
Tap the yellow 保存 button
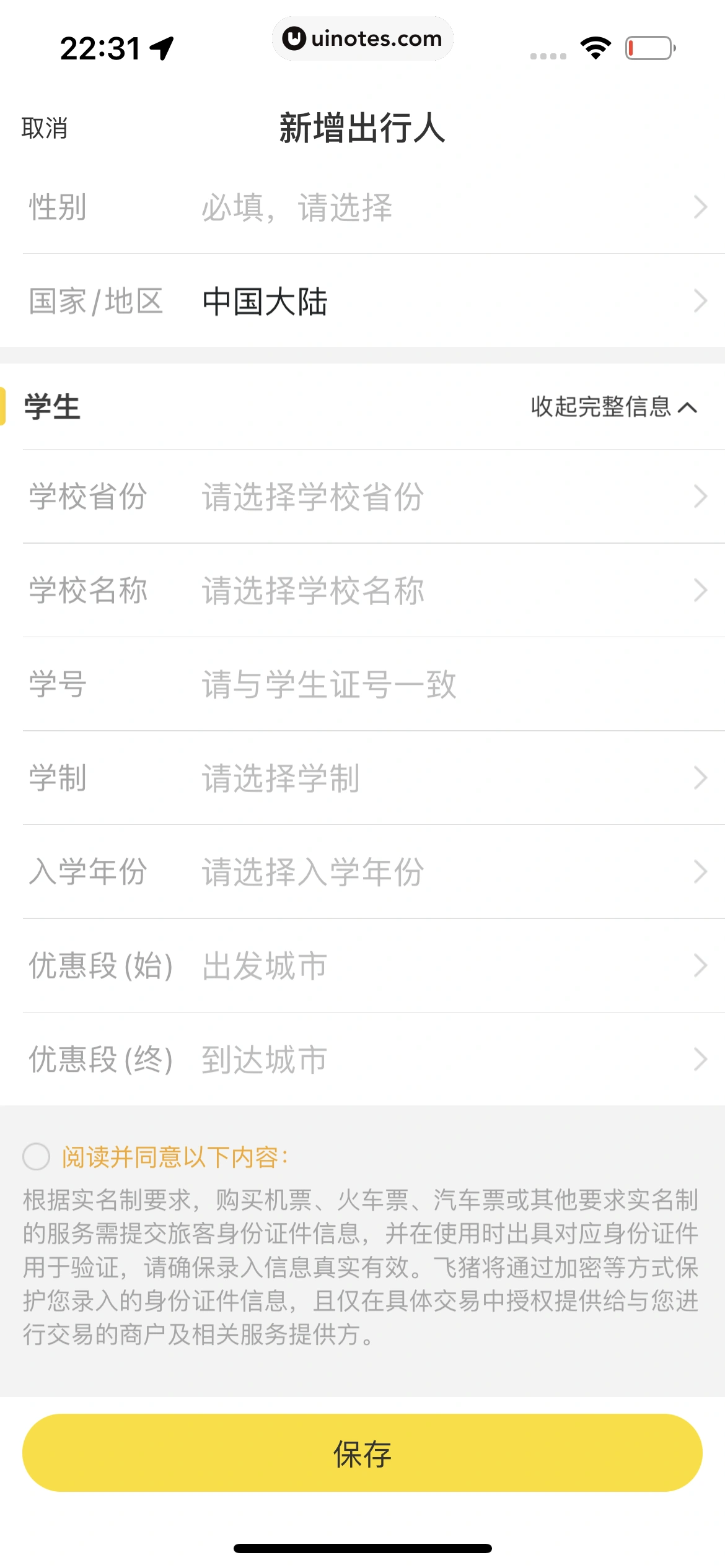(362, 1453)
